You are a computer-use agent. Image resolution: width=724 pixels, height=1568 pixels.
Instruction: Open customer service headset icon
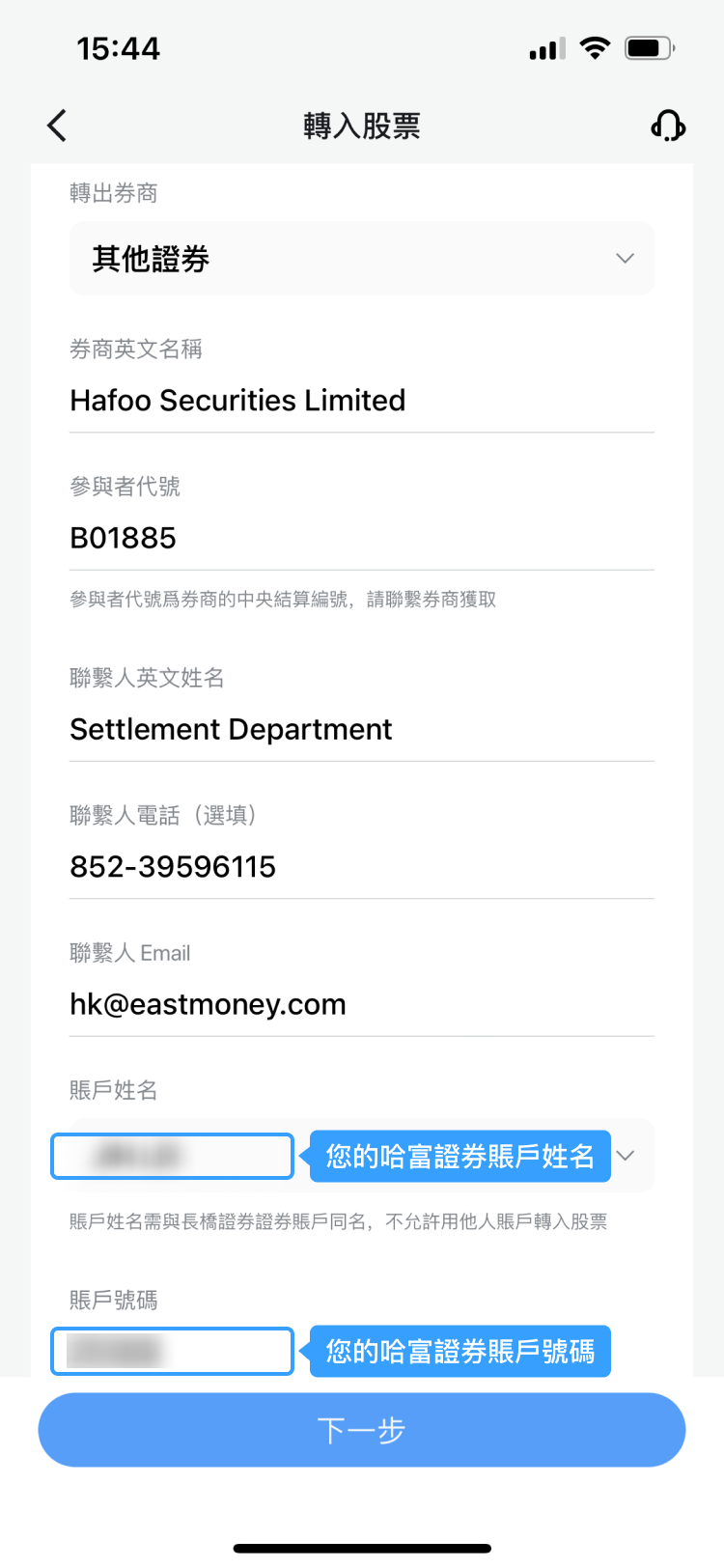[668, 126]
